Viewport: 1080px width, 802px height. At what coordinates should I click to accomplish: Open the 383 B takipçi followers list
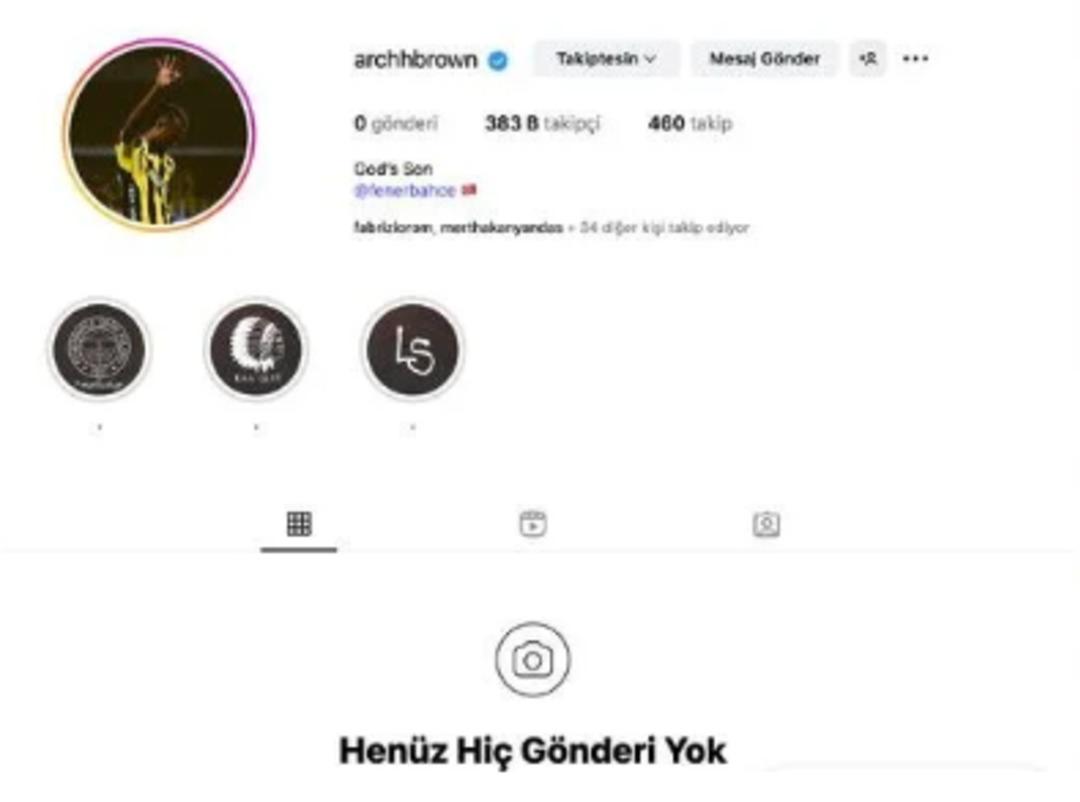[x=542, y=124]
